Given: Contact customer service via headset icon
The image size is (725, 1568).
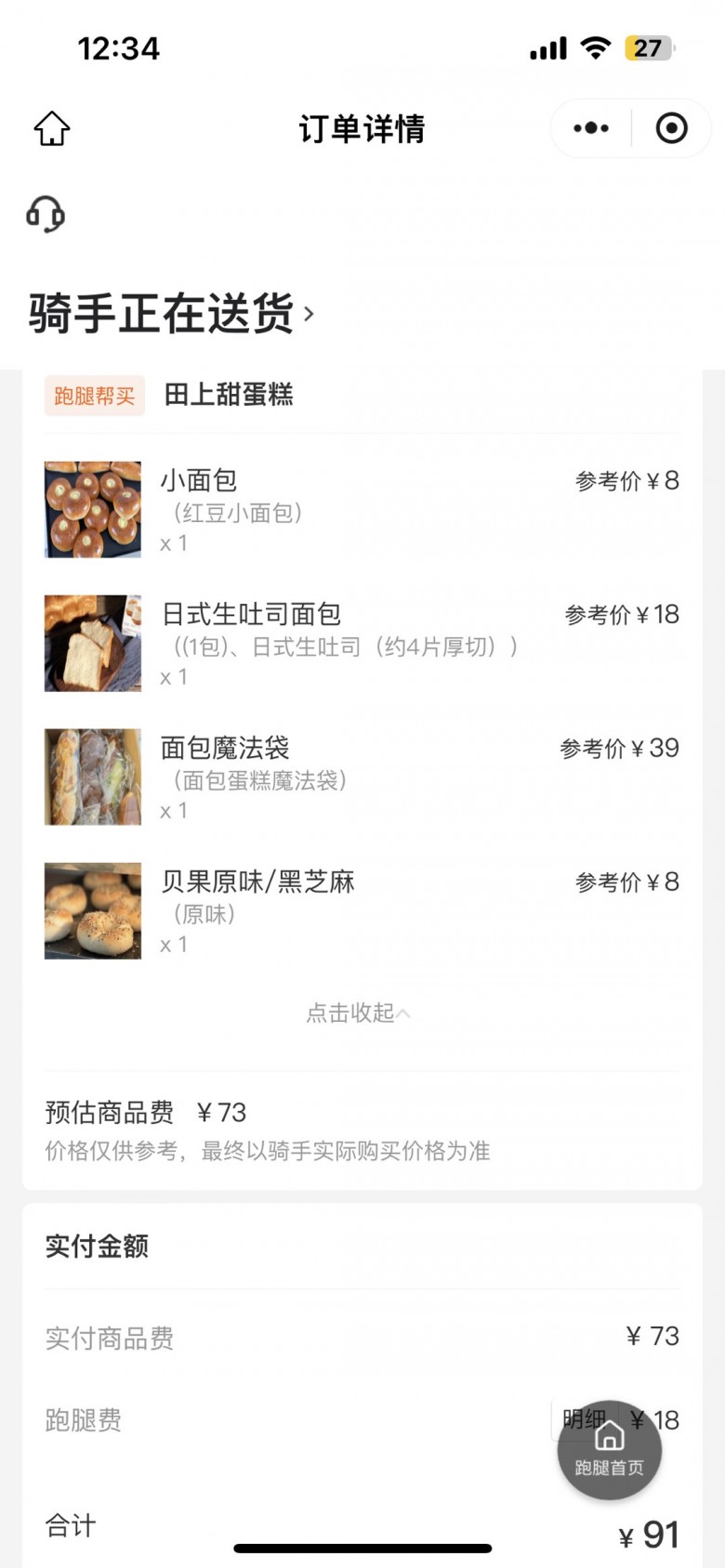Looking at the screenshot, I should tap(46, 215).
